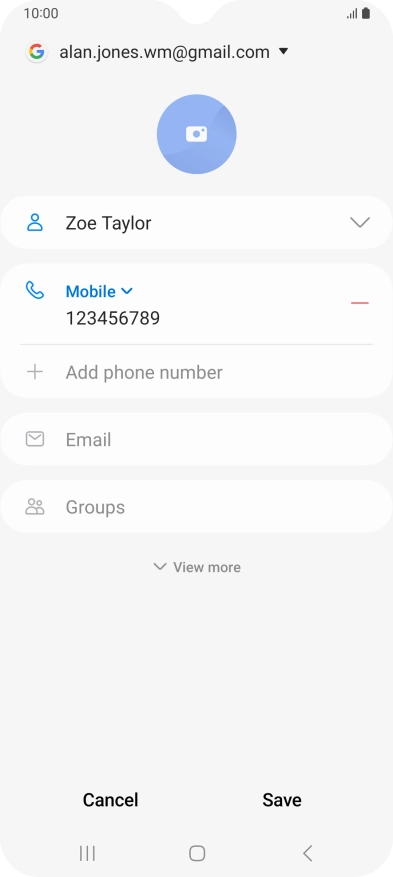Image resolution: width=393 pixels, height=877 pixels.
Task: Change the Mobile phone label type
Action: (99, 291)
